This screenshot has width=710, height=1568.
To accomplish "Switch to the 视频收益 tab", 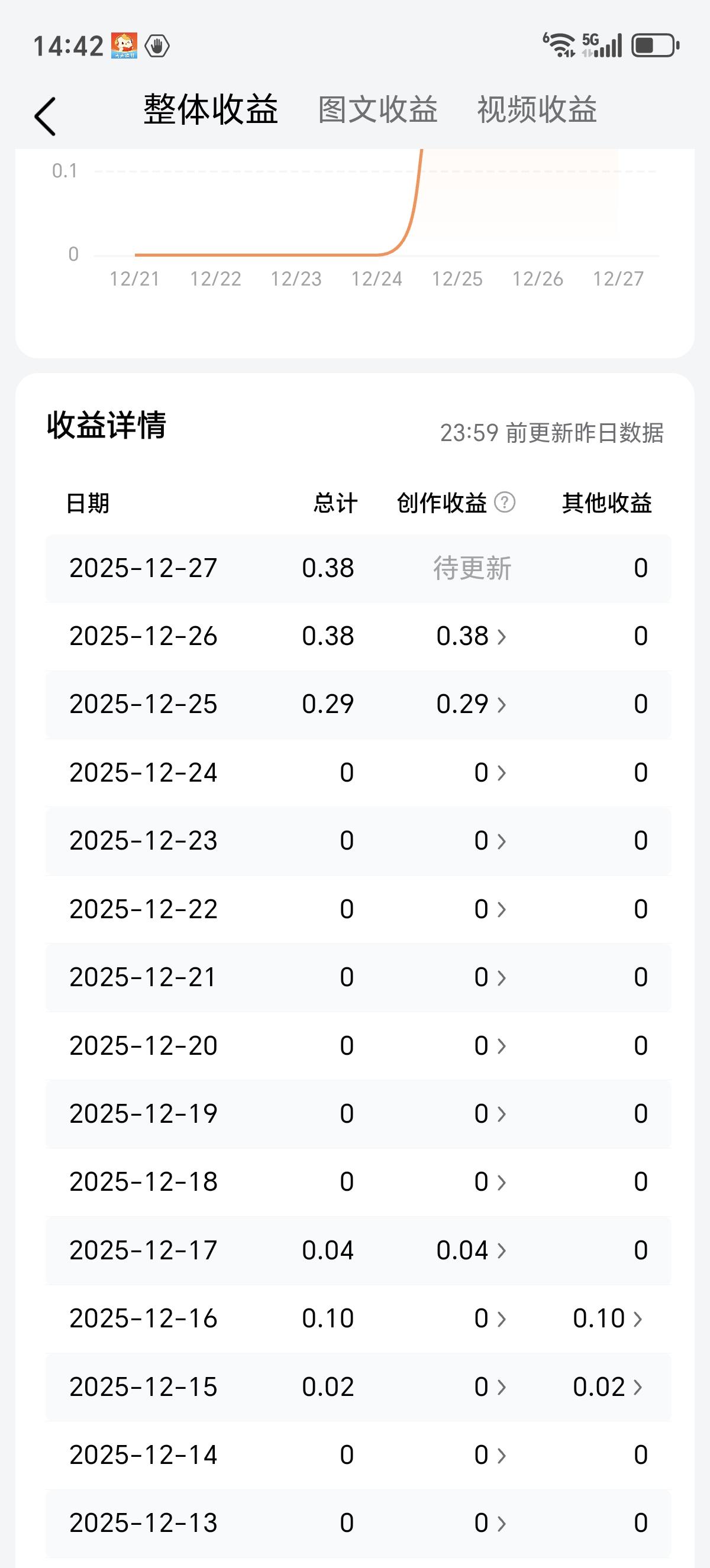I will pyautogui.click(x=537, y=109).
